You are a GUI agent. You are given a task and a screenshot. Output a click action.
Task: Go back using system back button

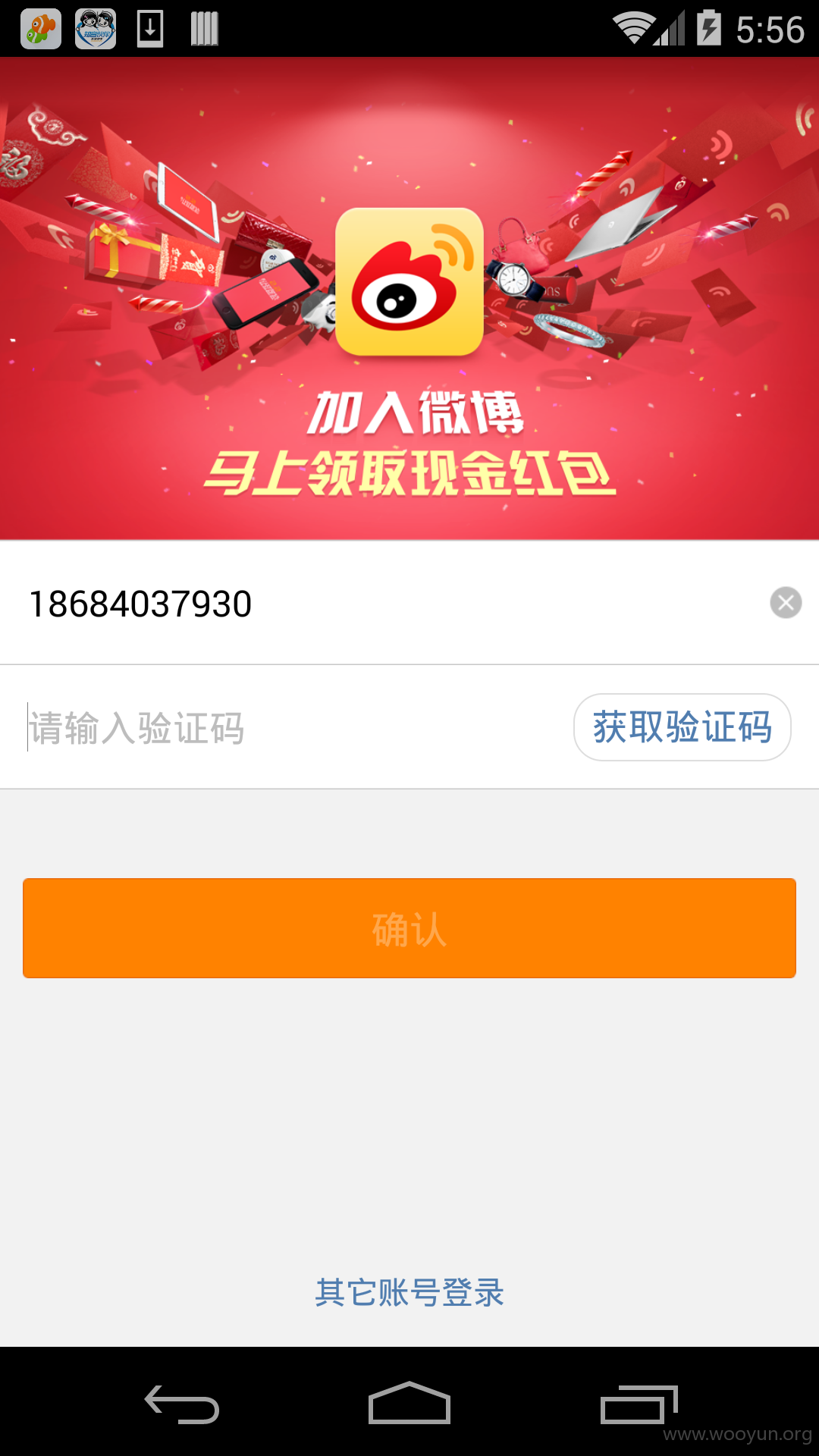(x=182, y=1404)
